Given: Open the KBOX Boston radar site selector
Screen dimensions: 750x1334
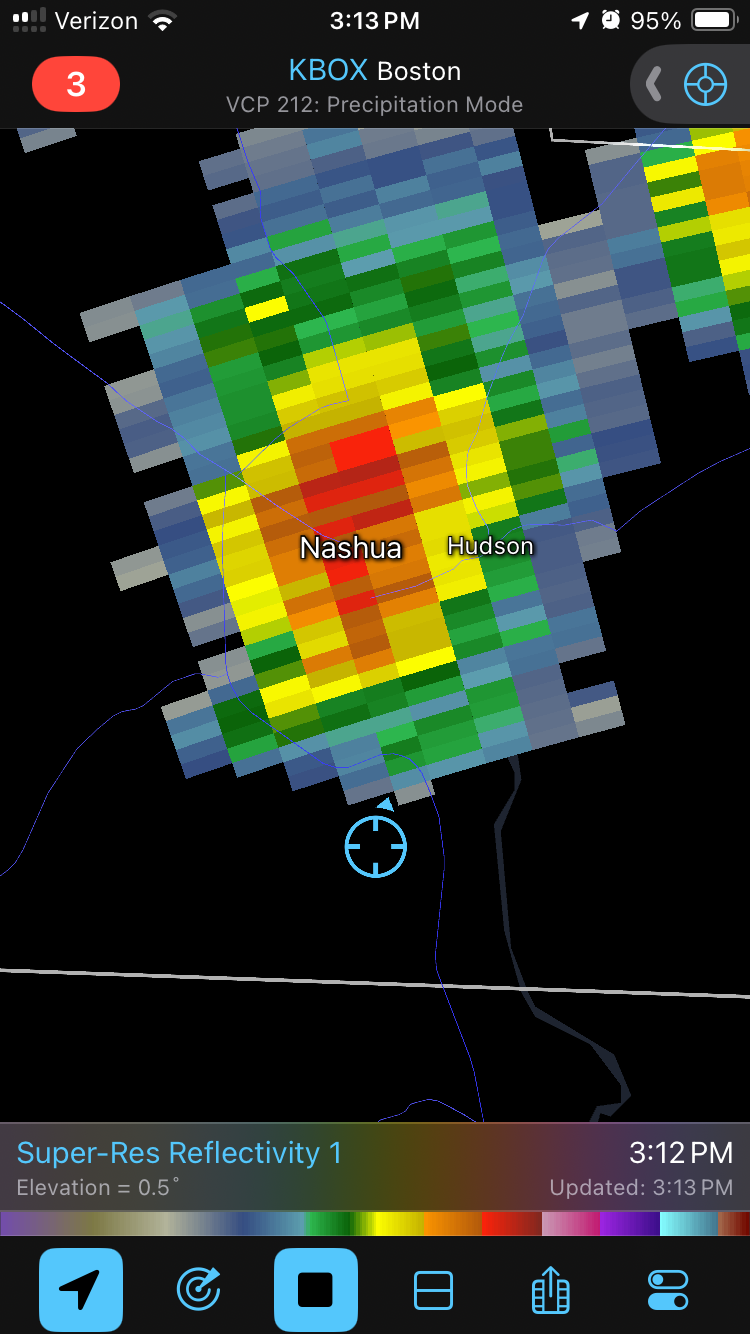Looking at the screenshot, I should click(375, 71).
